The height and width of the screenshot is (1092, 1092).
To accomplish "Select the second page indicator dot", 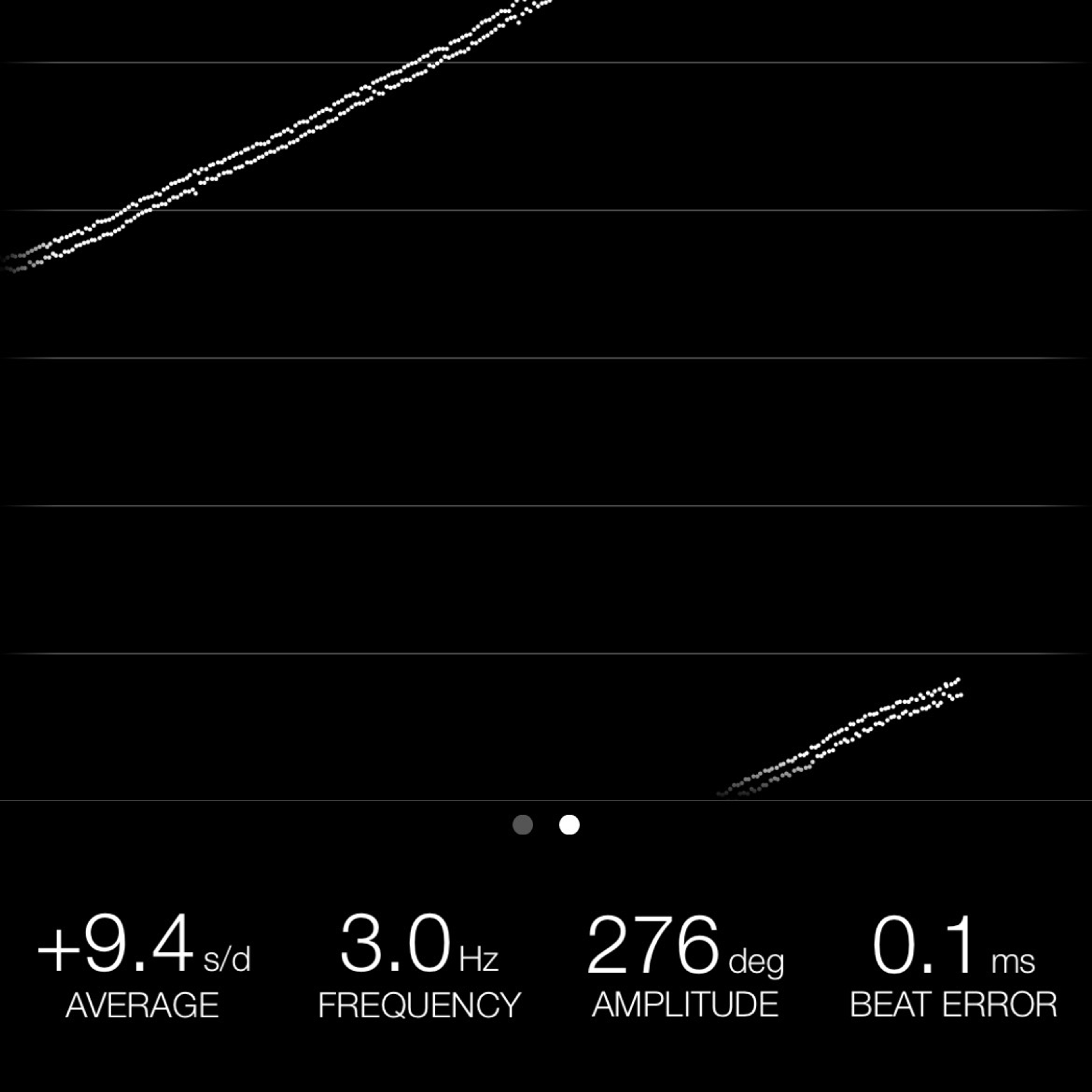I will [x=569, y=825].
